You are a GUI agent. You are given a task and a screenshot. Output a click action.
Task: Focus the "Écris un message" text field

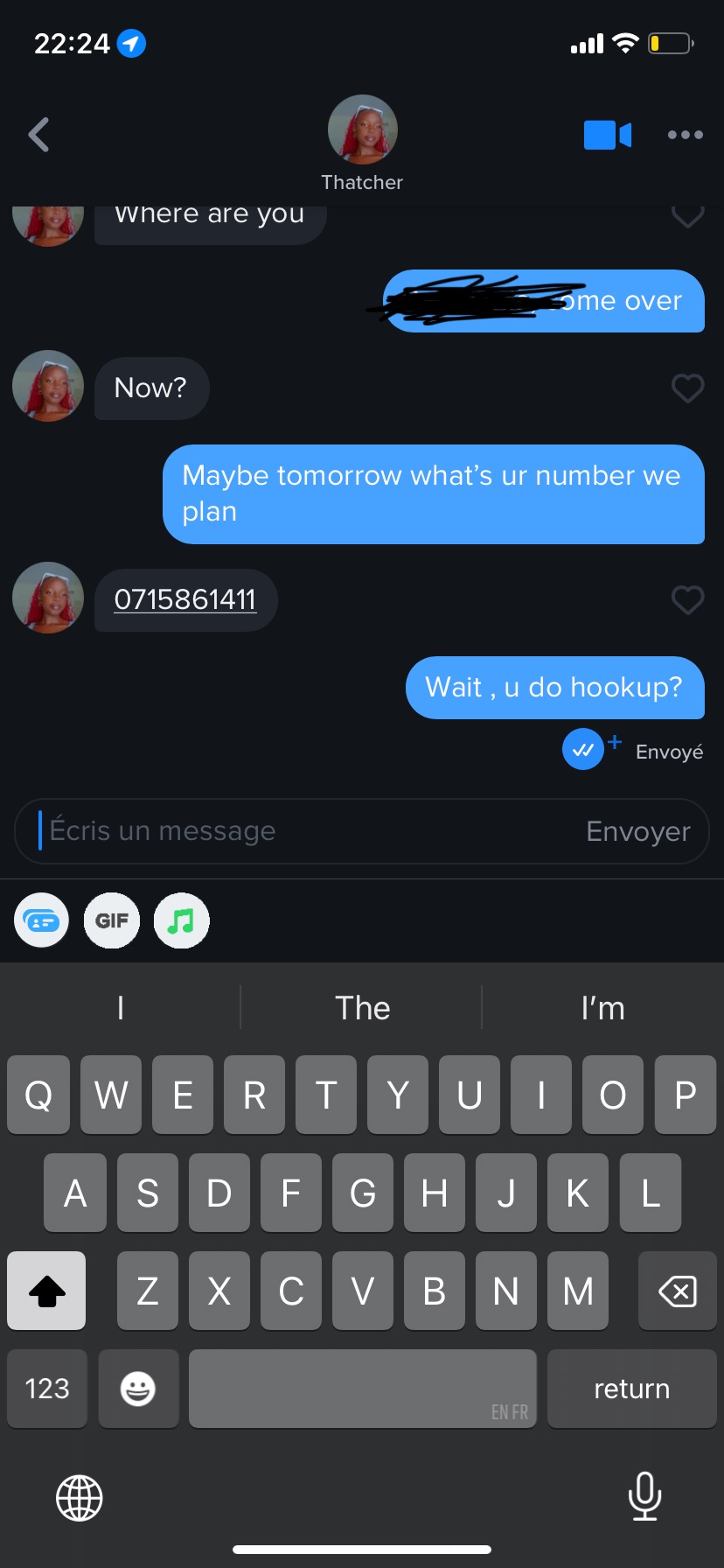(x=297, y=830)
